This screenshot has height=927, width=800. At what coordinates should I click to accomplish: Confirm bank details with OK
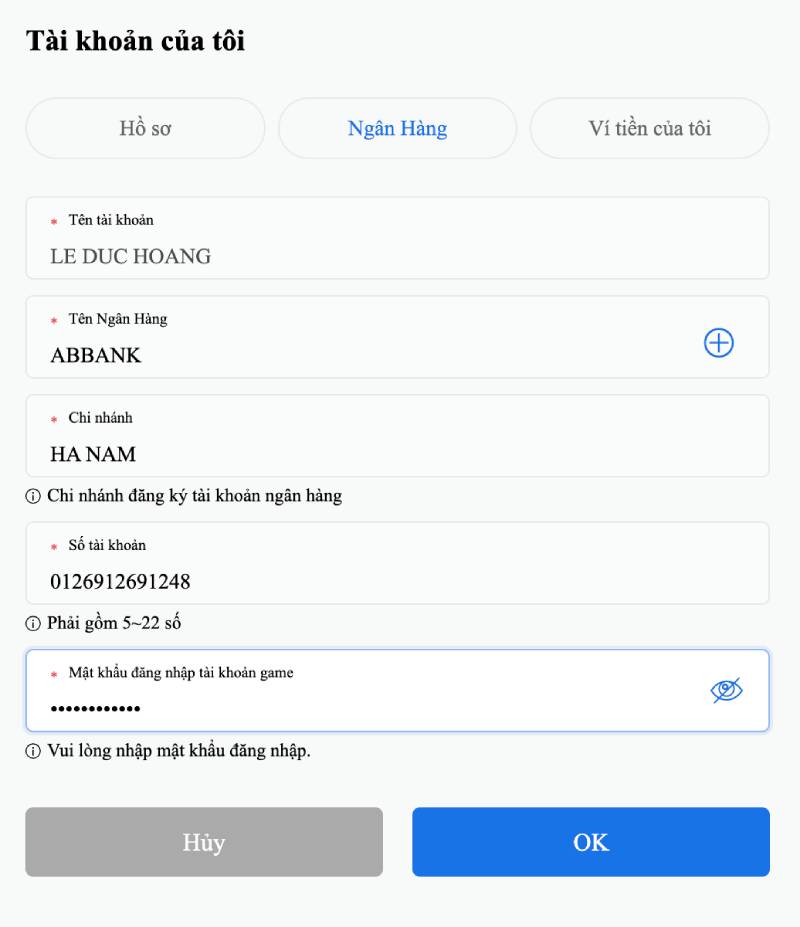[x=590, y=842]
